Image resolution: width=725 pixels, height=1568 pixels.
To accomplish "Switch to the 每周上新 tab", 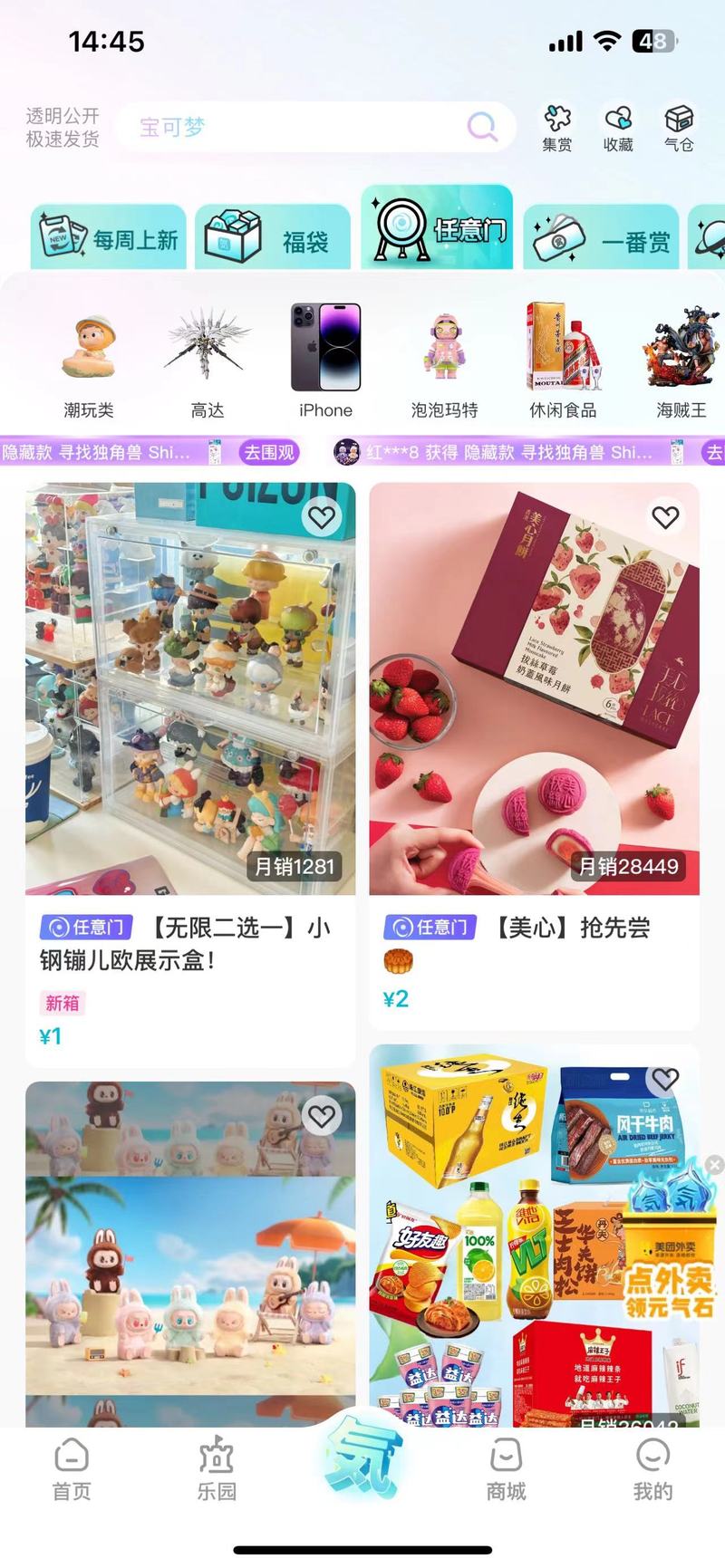I will (109, 238).
